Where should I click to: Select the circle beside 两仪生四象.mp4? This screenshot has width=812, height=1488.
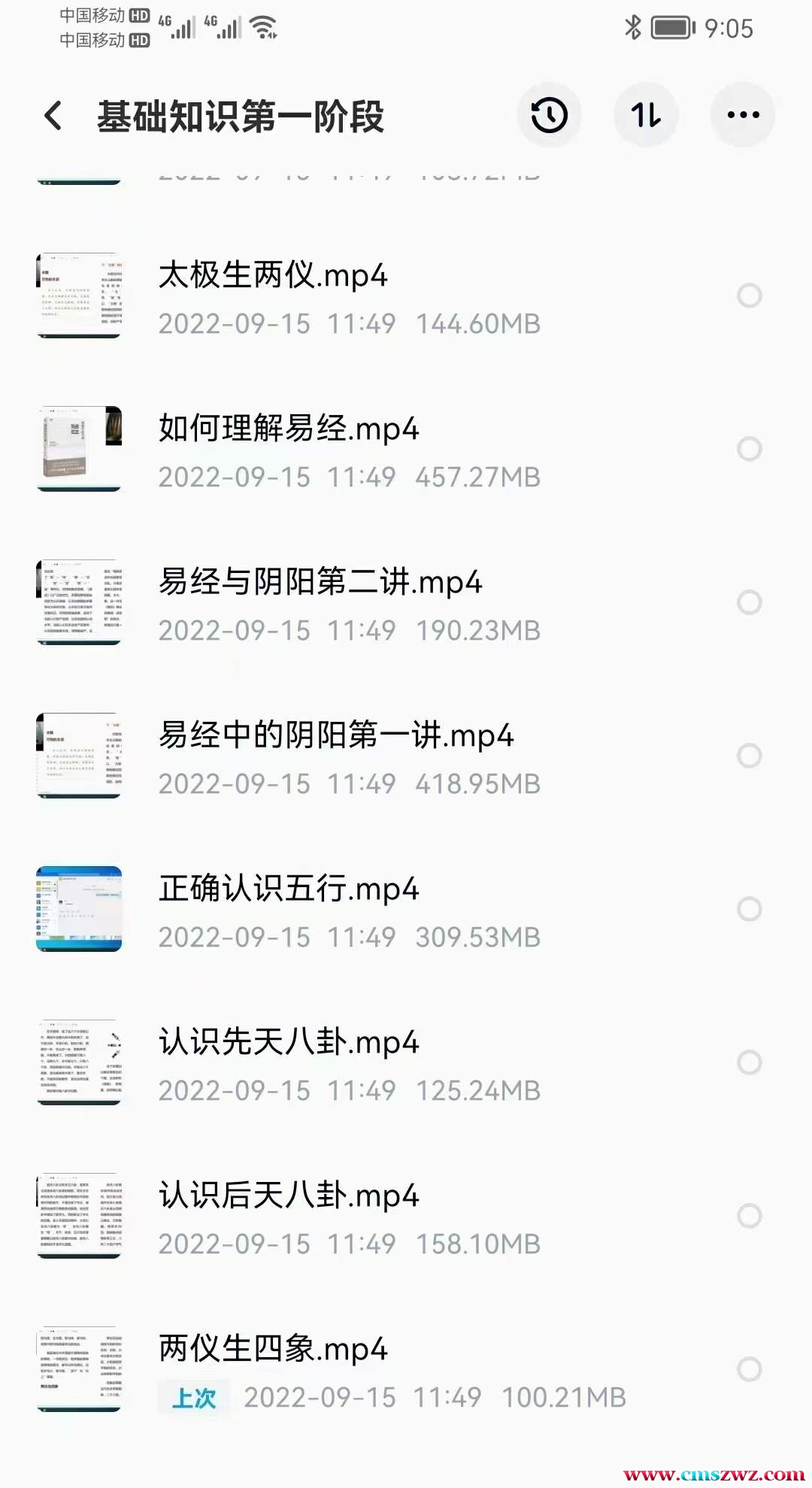pyautogui.click(x=750, y=1369)
